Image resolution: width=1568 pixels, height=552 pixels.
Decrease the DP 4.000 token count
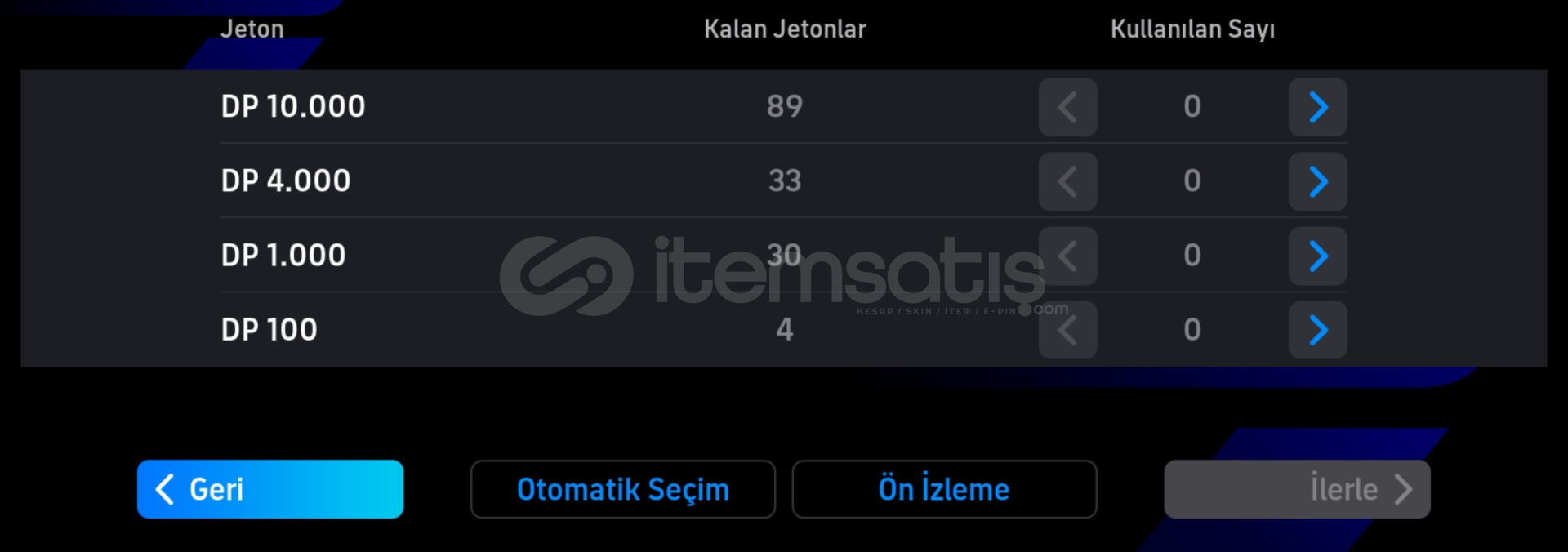(x=1067, y=181)
